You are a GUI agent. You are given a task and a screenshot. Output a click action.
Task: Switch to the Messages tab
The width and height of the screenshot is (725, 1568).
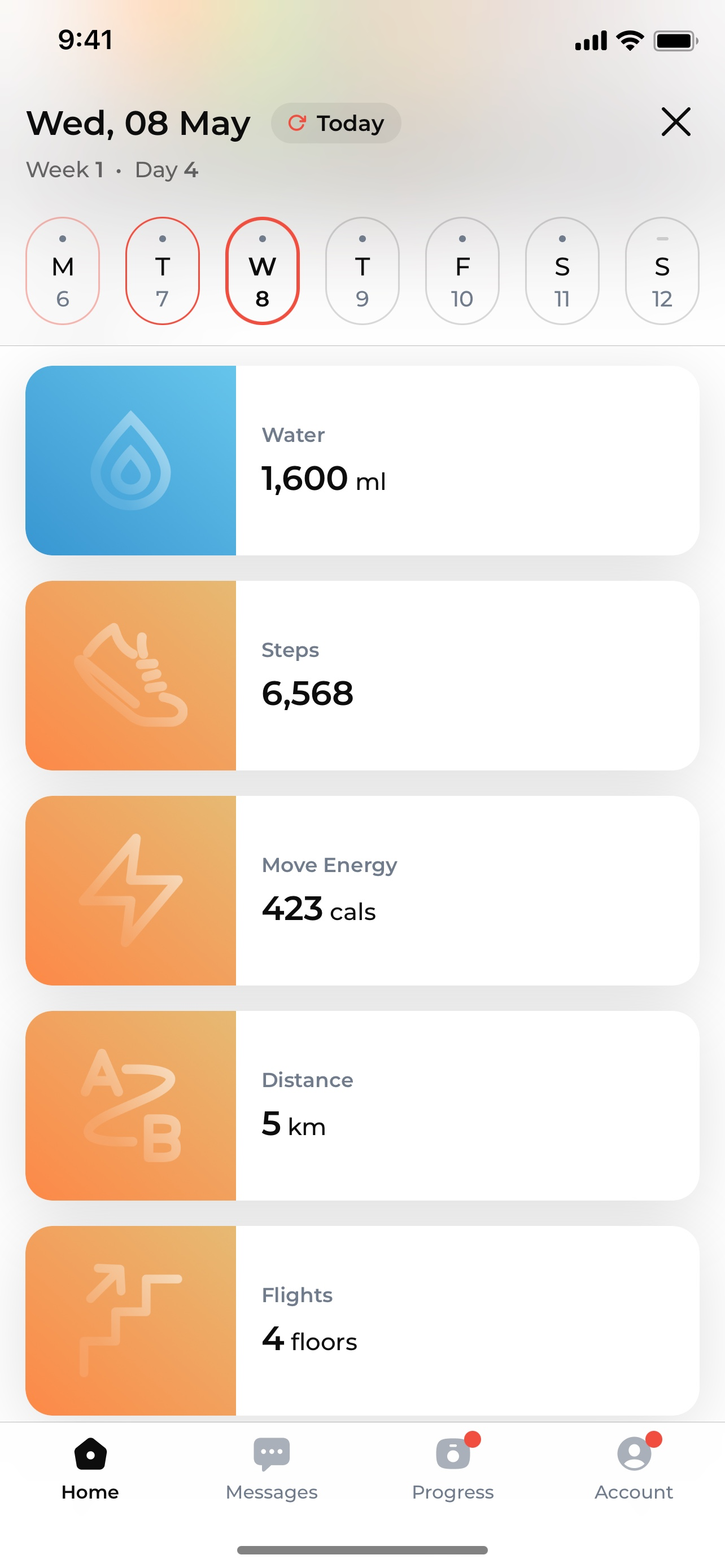pos(272,1469)
